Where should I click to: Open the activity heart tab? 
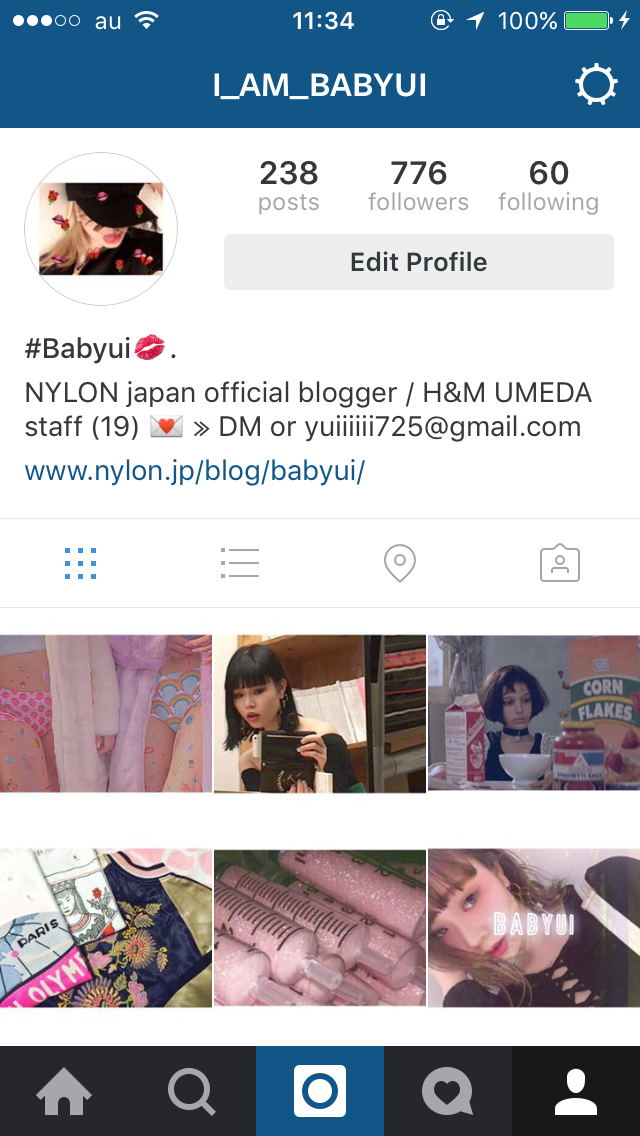(448, 1091)
